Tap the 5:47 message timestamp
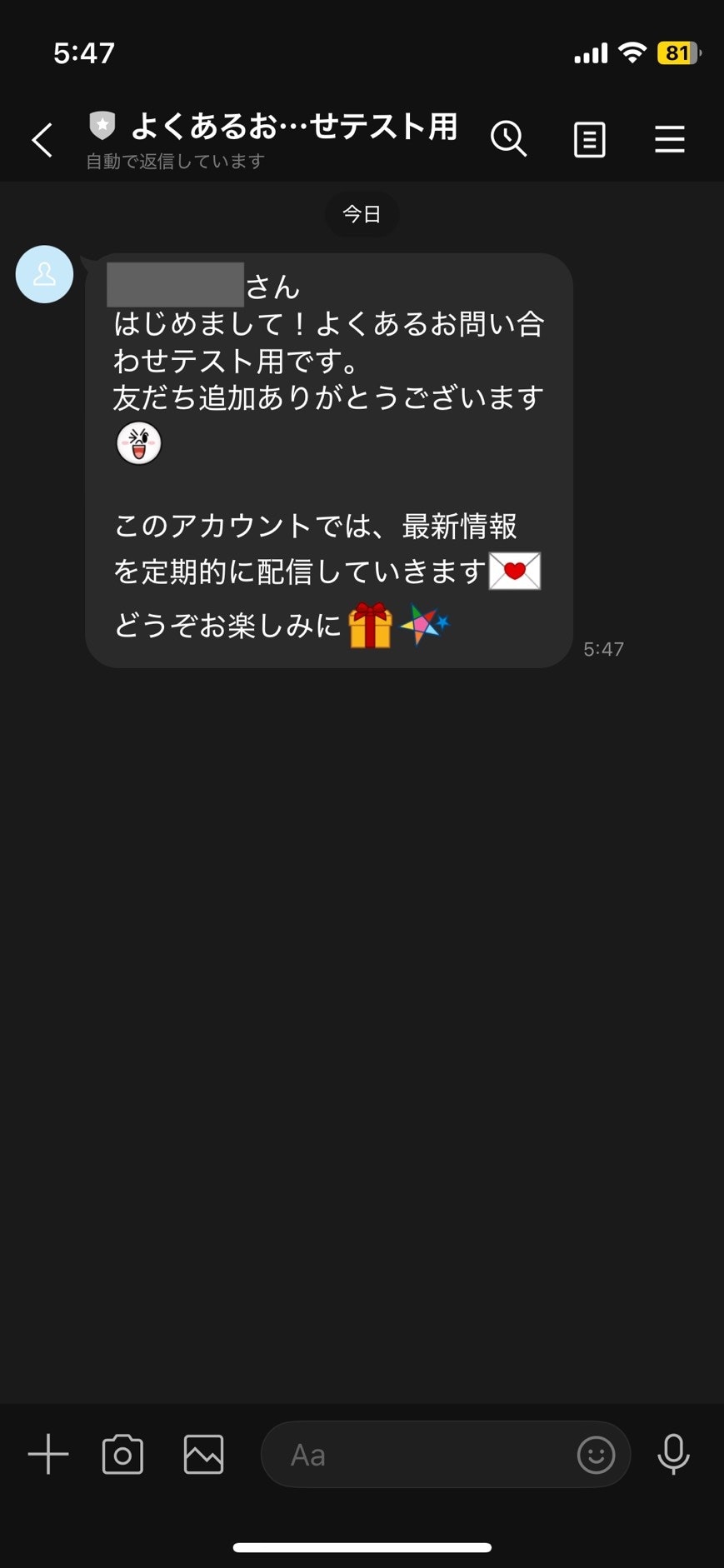The height and width of the screenshot is (1568, 724). pos(604,648)
